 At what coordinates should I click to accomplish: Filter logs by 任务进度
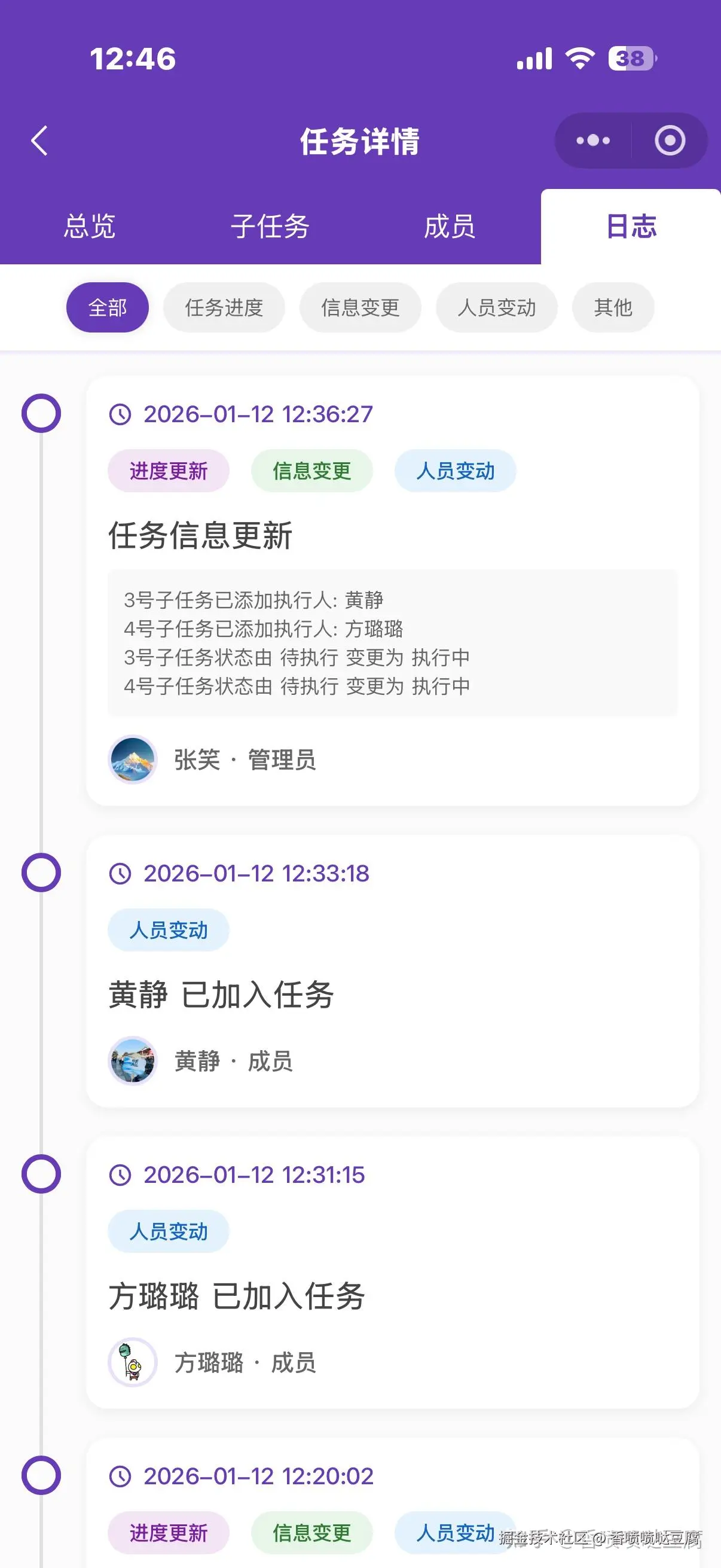tap(224, 307)
